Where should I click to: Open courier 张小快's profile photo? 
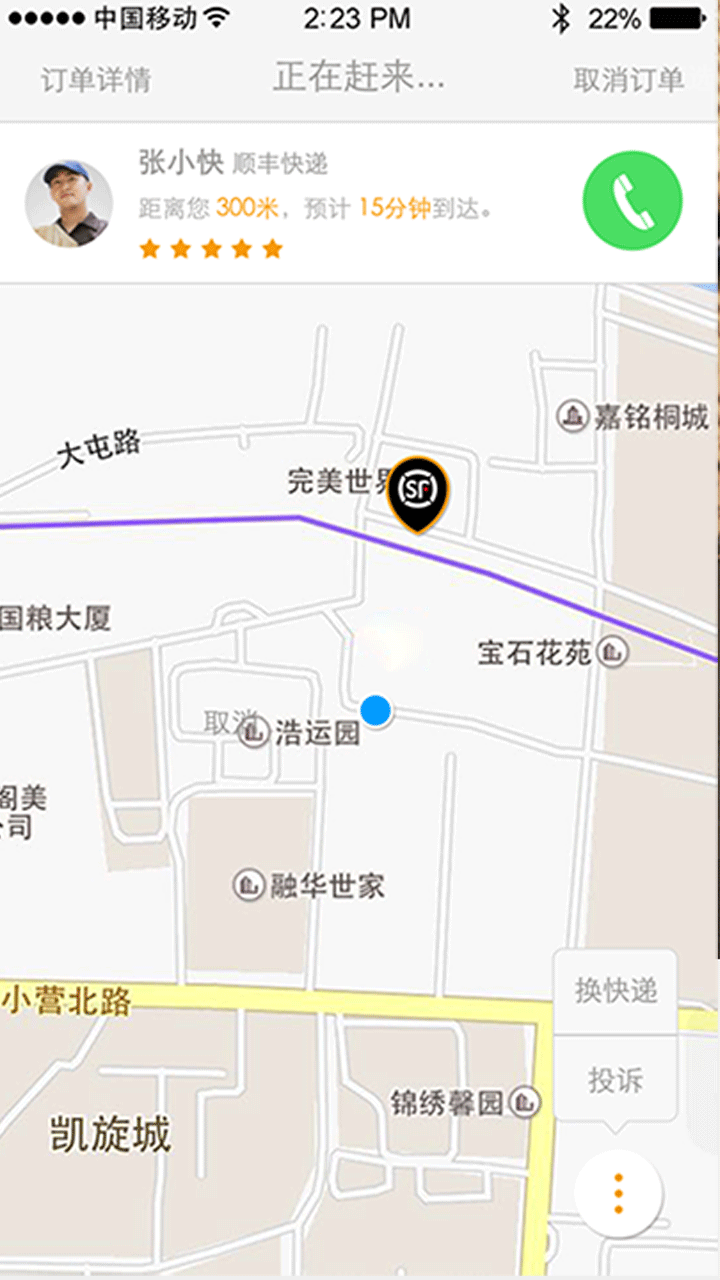pyautogui.click(x=68, y=203)
